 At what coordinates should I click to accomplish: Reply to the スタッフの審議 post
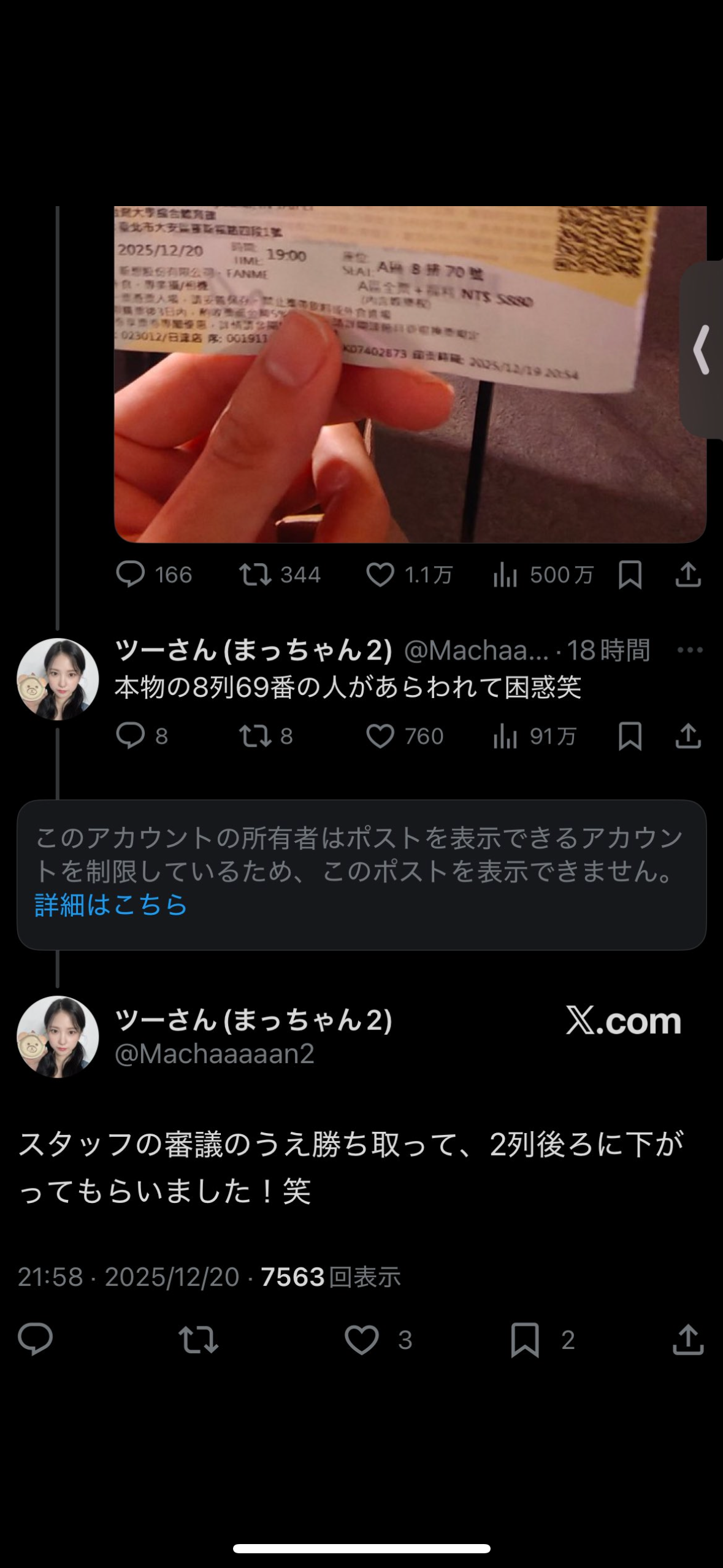click(36, 1339)
